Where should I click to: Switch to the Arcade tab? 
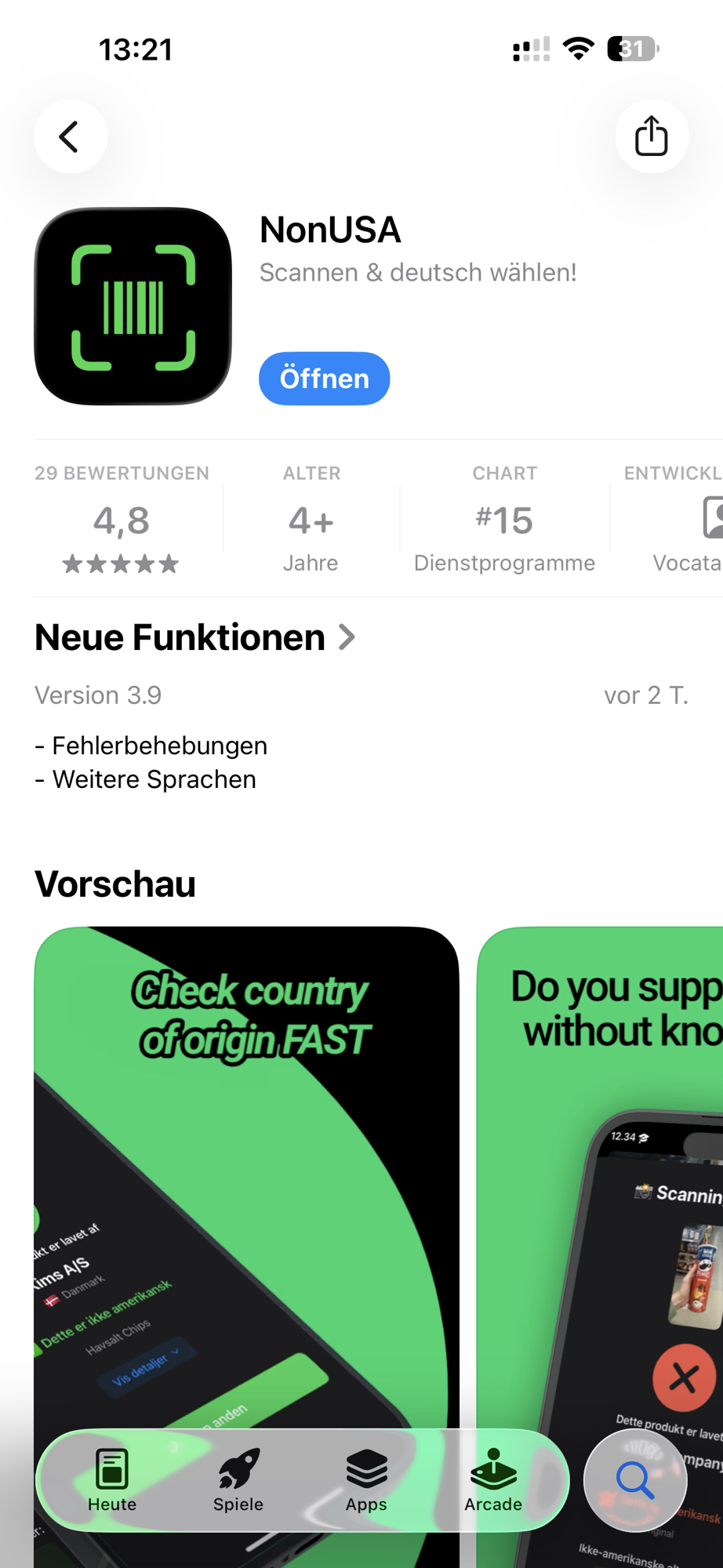click(x=492, y=1480)
